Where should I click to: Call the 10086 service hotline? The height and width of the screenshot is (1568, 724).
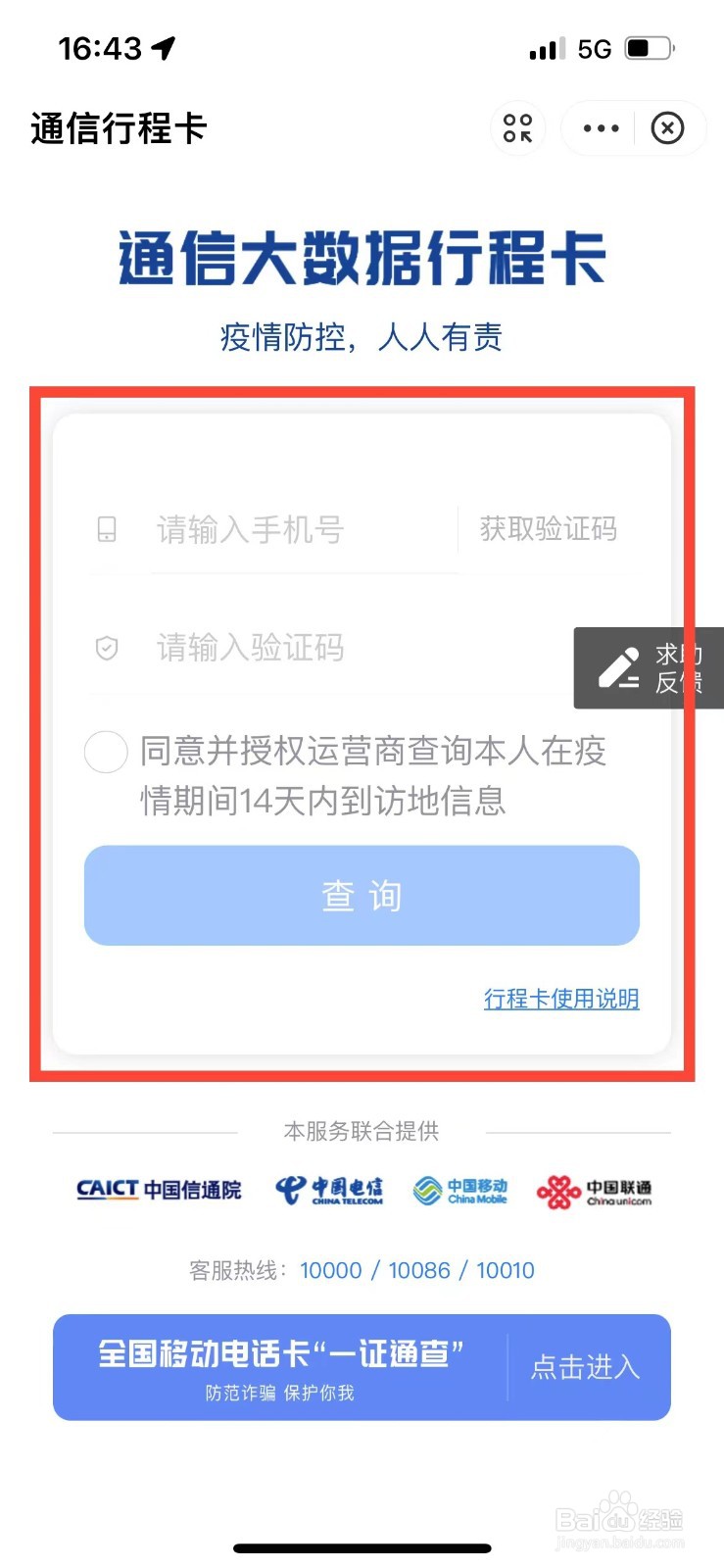pos(419,1270)
